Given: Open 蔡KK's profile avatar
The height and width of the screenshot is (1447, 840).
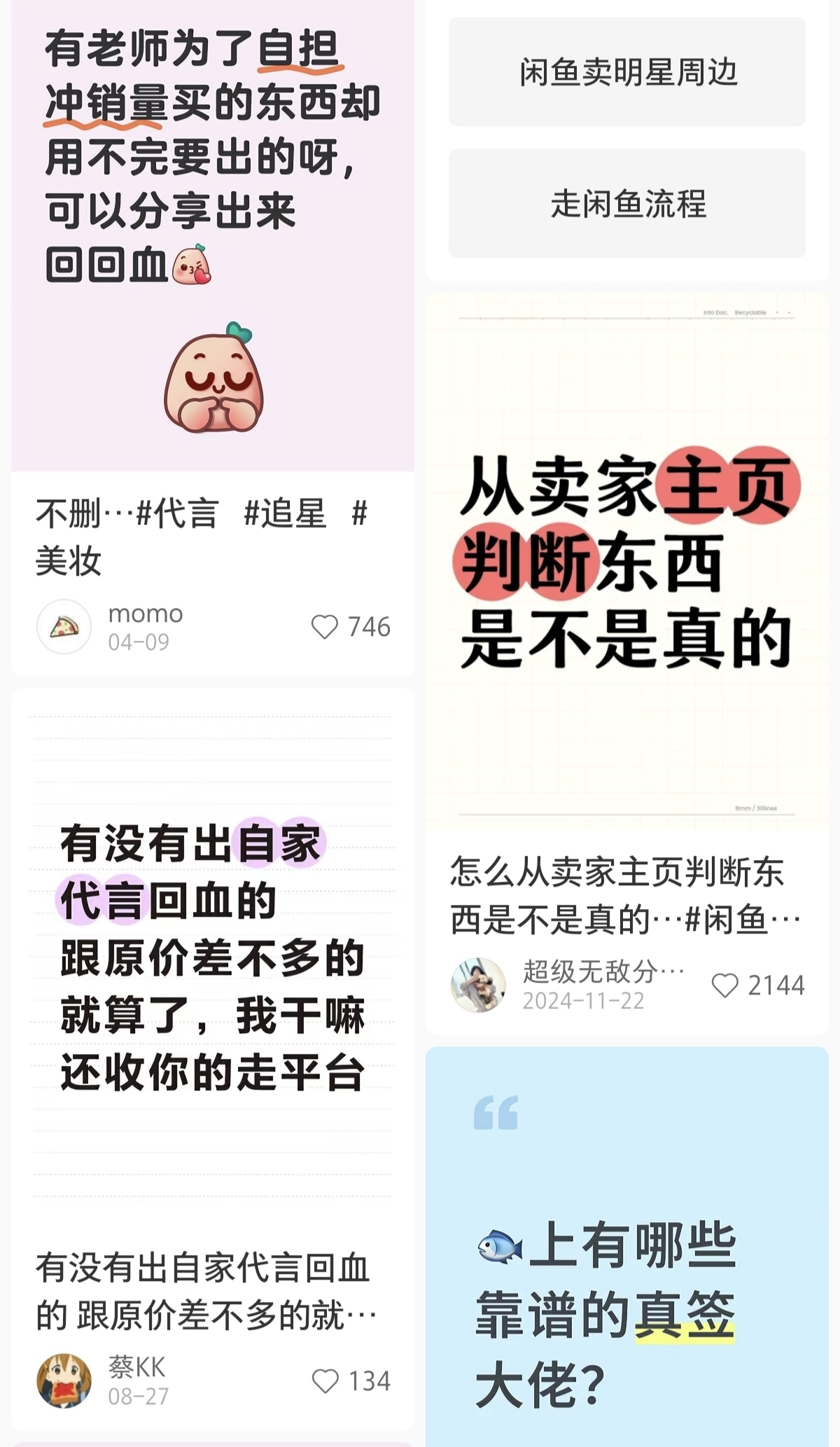Looking at the screenshot, I should click(x=64, y=1381).
